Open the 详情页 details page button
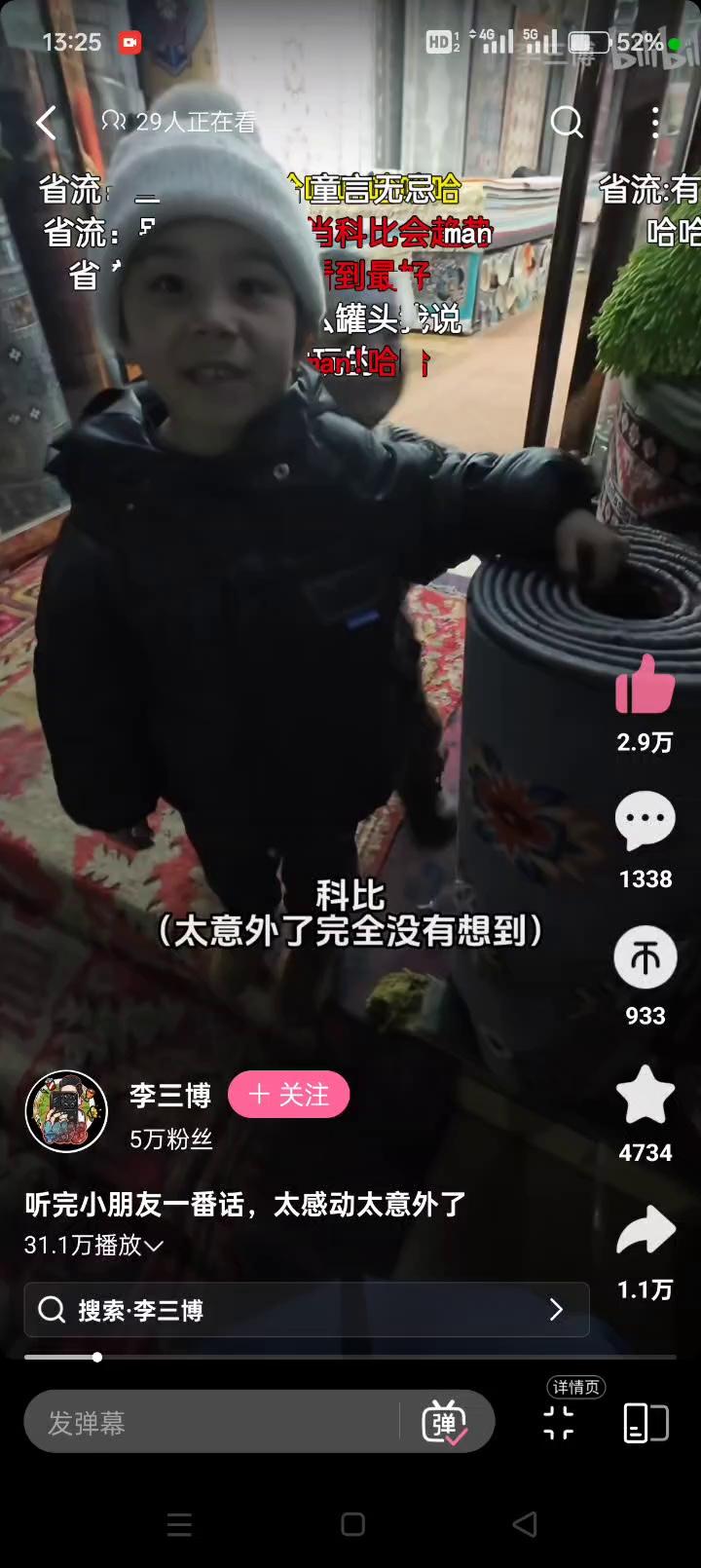 tap(559, 1422)
